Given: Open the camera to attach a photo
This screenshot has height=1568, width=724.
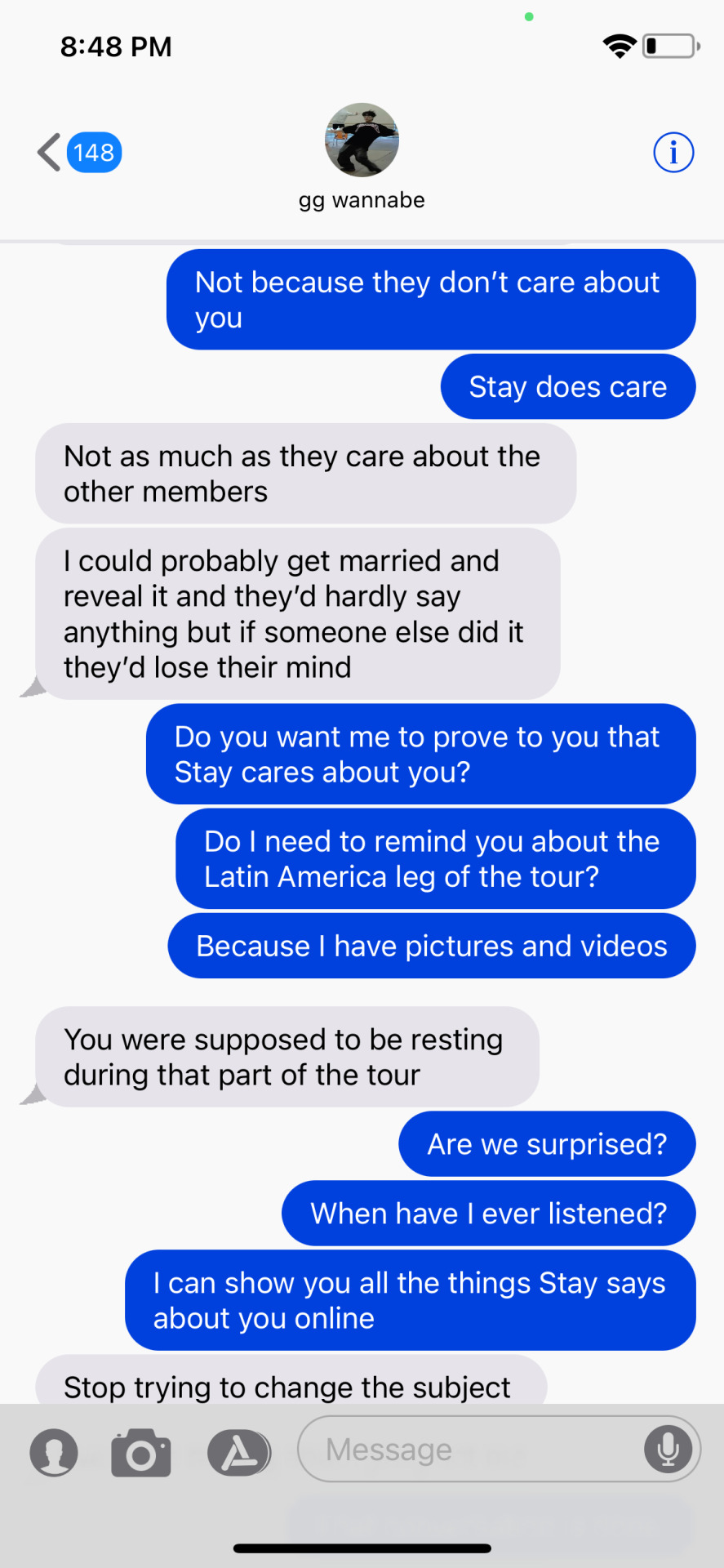Looking at the screenshot, I should [141, 1453].
